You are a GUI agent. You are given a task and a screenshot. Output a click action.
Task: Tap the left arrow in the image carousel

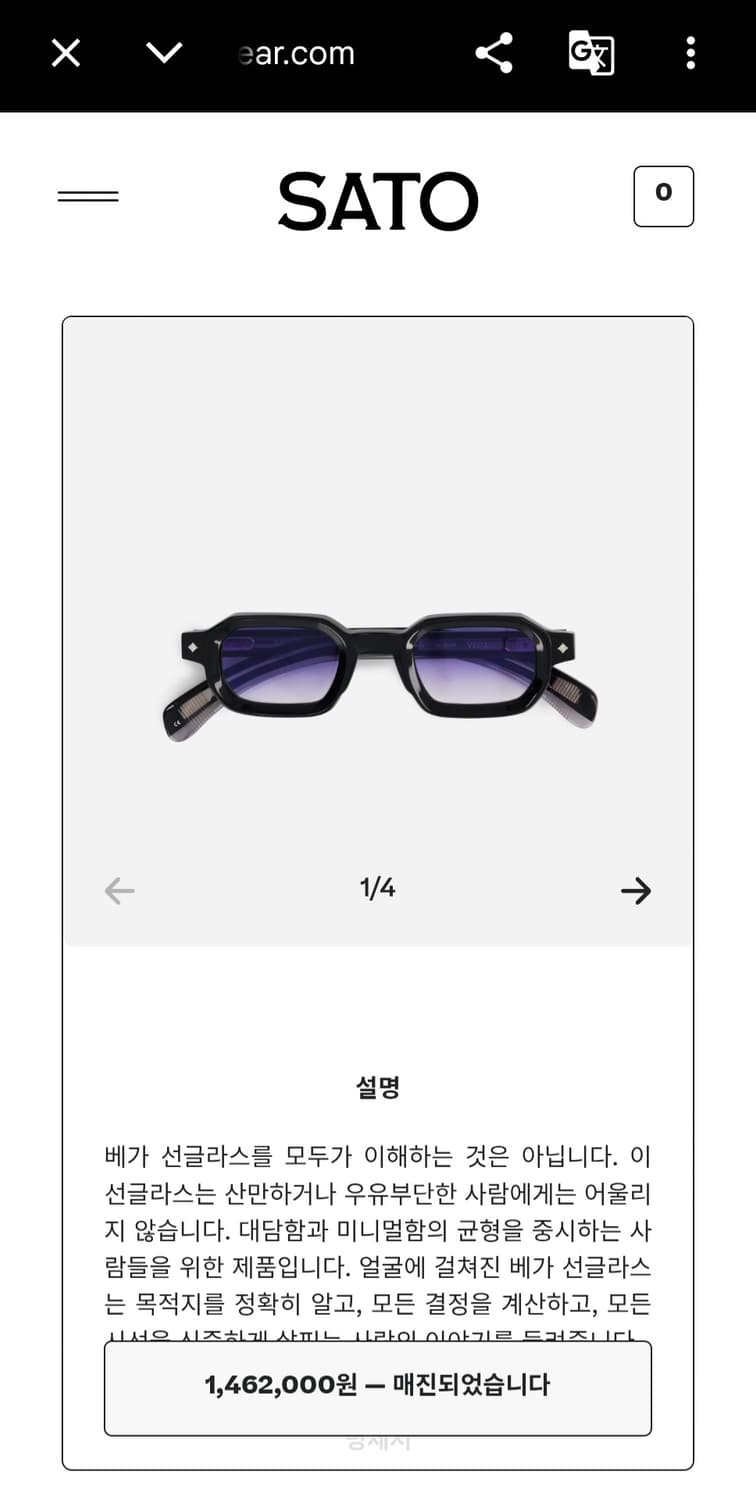pyautogui.click(x=118, y=890)
